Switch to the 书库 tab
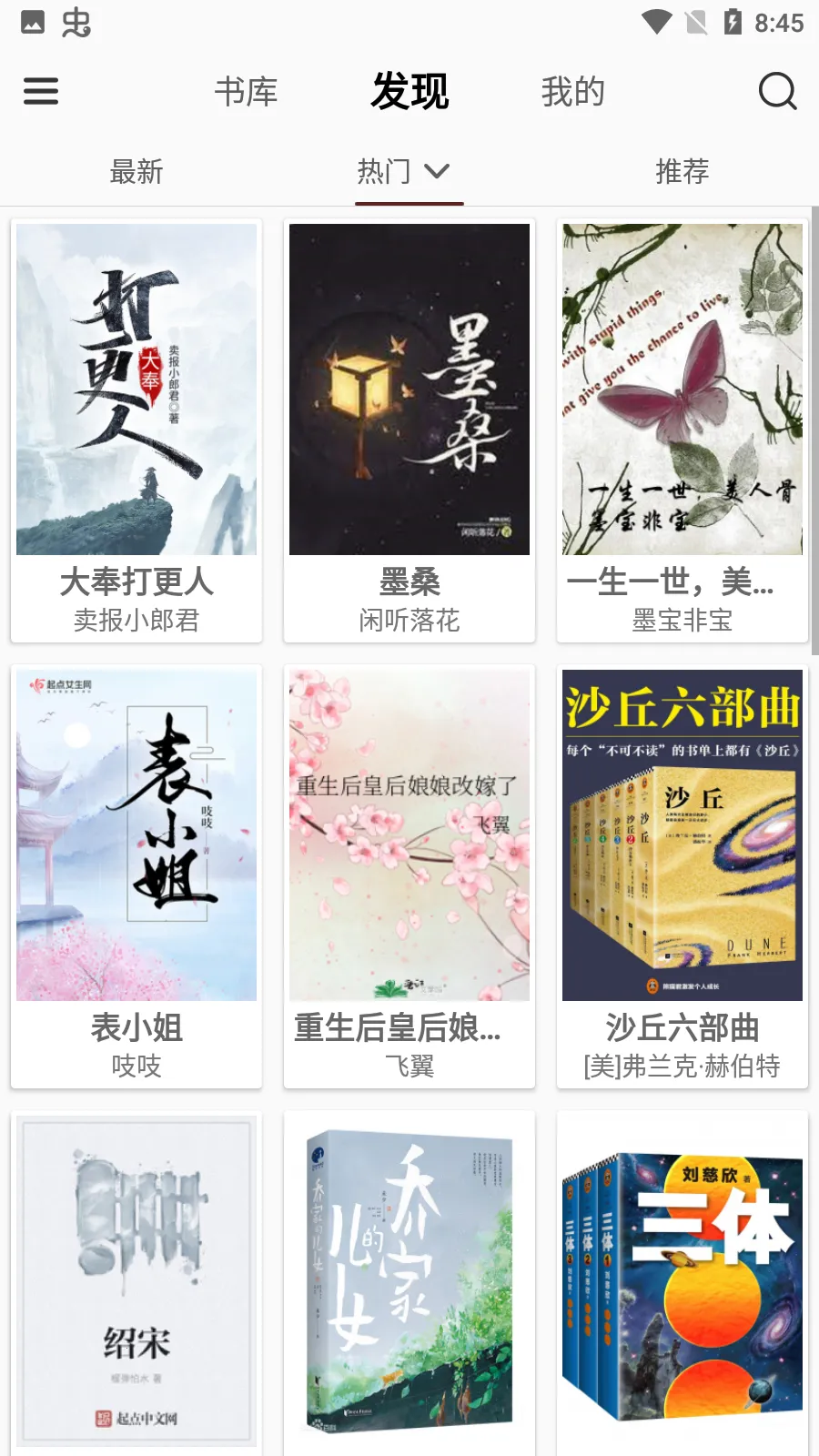Viewport: 819px width, 1456px height. 246,92
